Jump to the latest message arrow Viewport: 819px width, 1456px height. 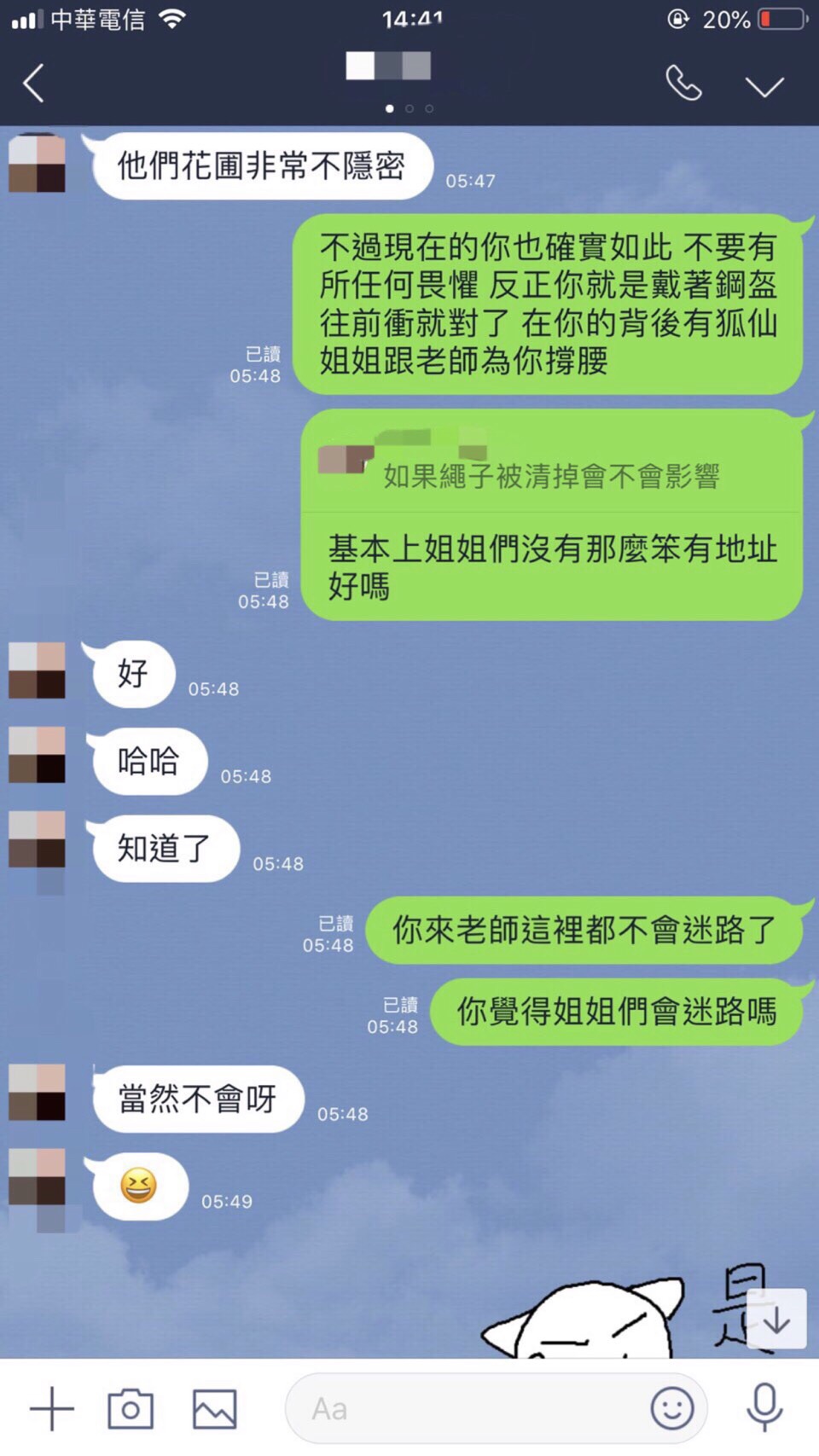(776, 1319)
